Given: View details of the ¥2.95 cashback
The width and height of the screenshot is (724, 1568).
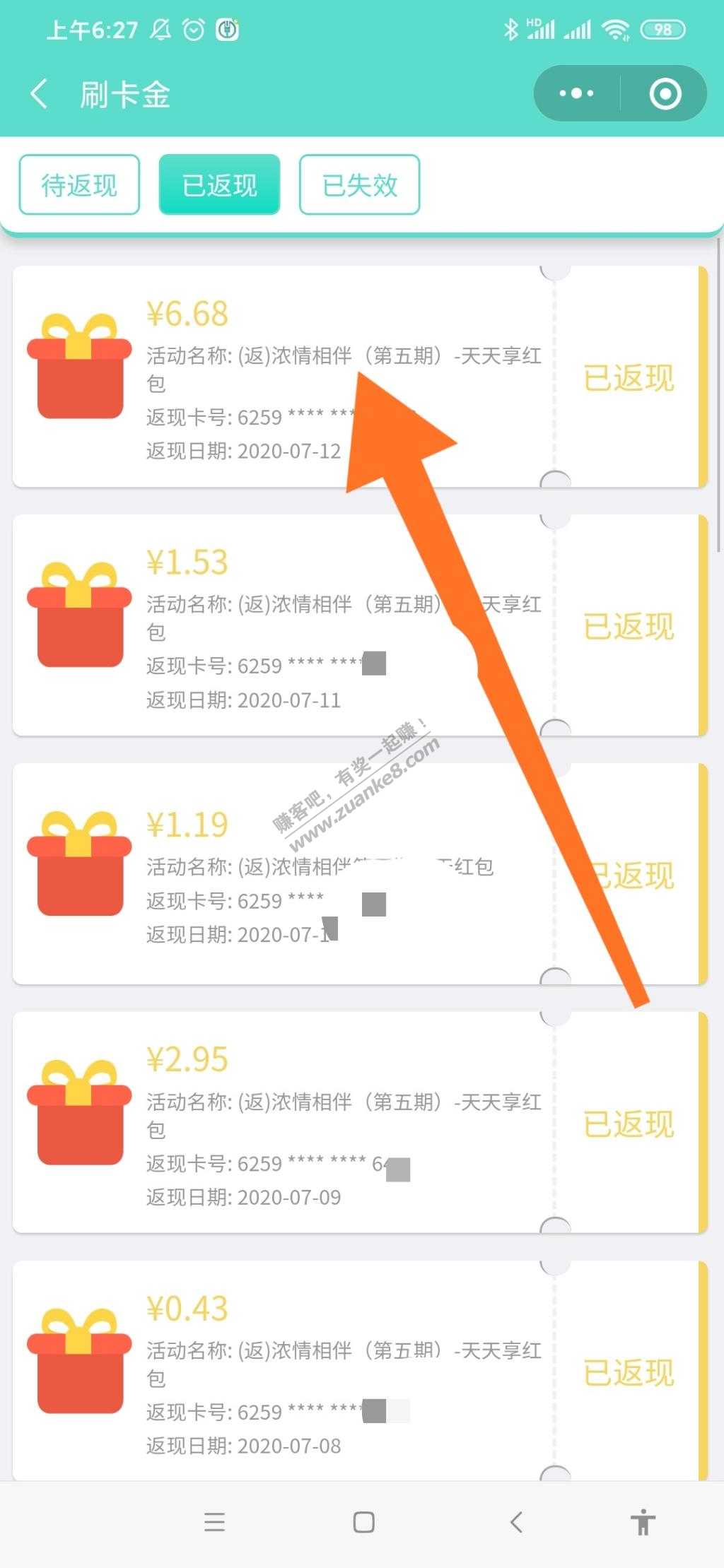Looking at the screenshot, I should (x=283, y=1124).
